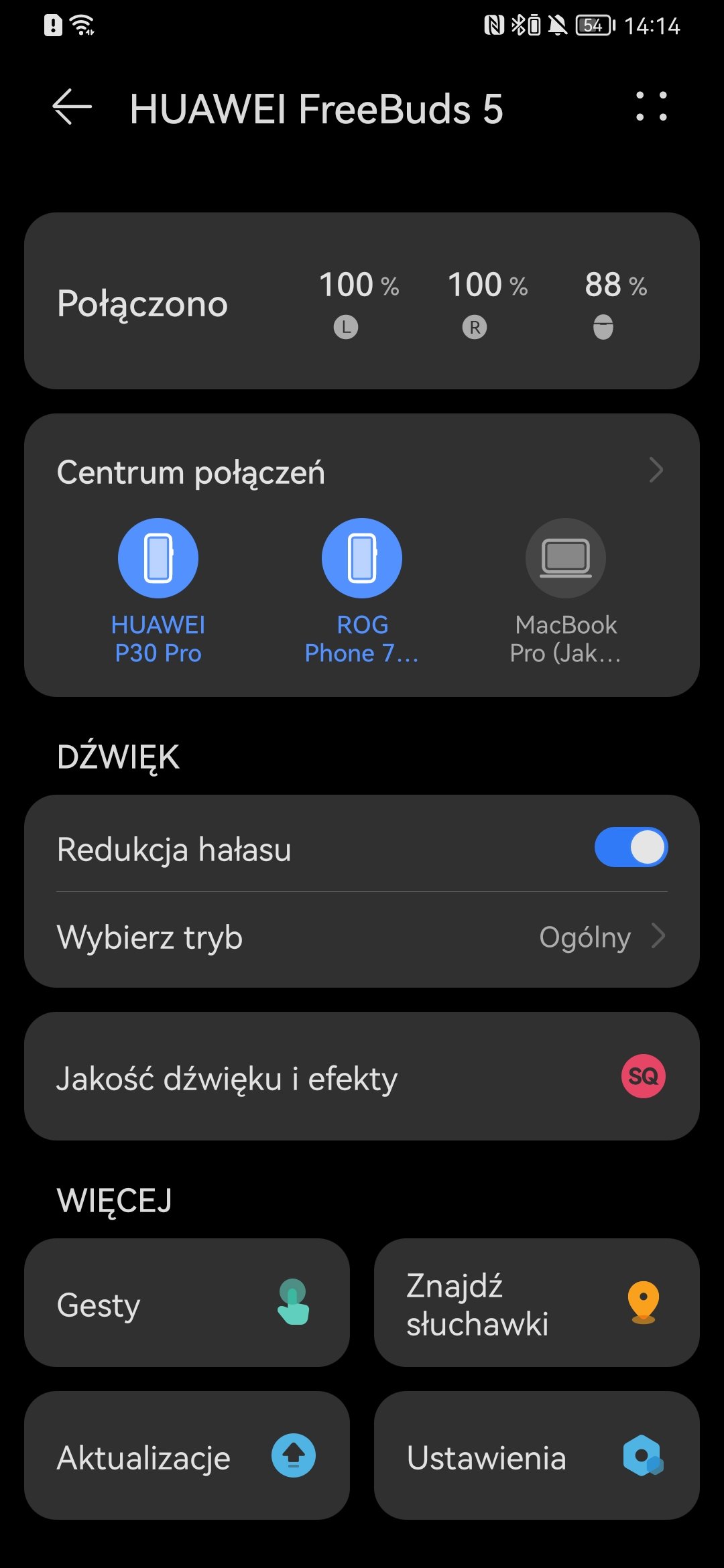The width and height of the screenshot is (724, 1568).
Task: Open Centrum połączeń
Action: click(x=362, y=472)
